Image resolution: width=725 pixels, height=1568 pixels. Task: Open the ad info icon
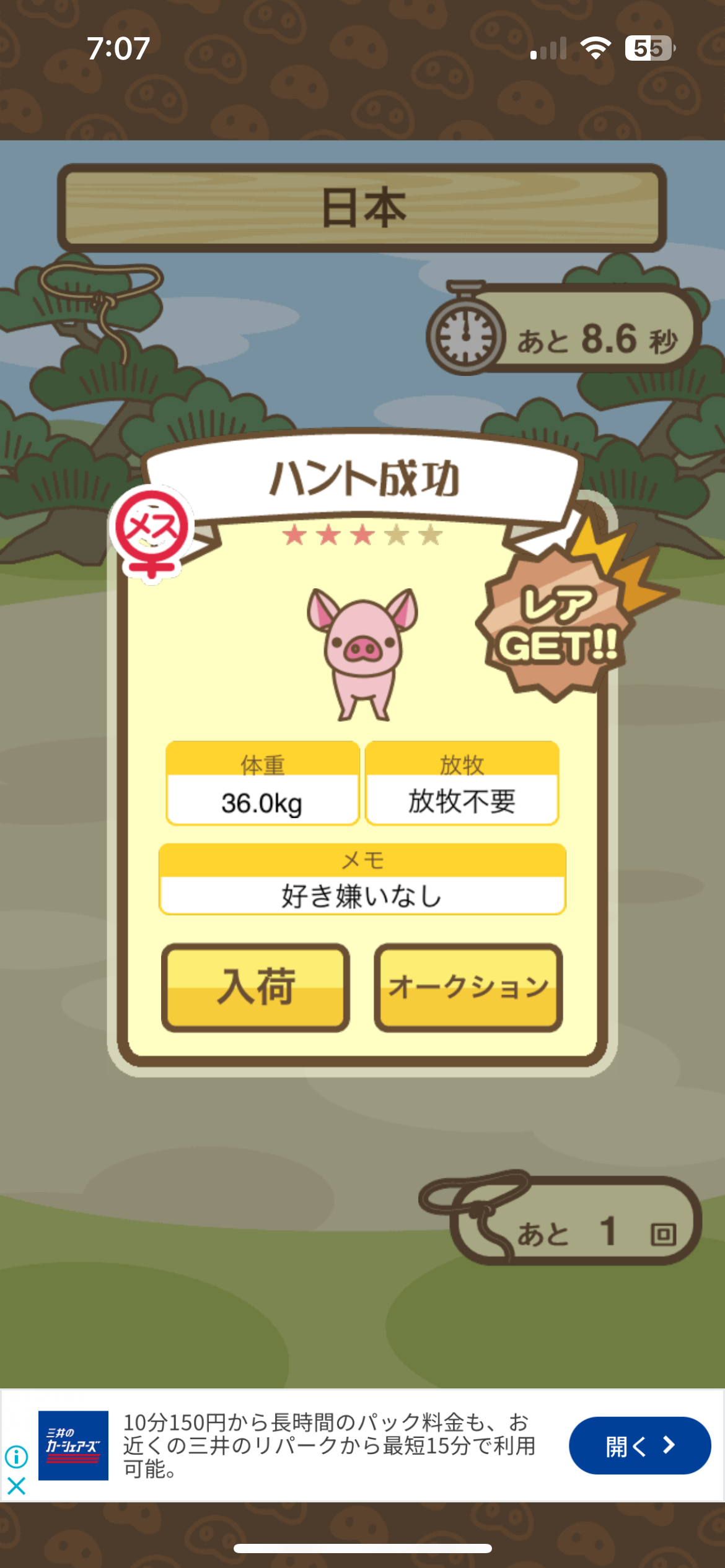click(16, 1457)
